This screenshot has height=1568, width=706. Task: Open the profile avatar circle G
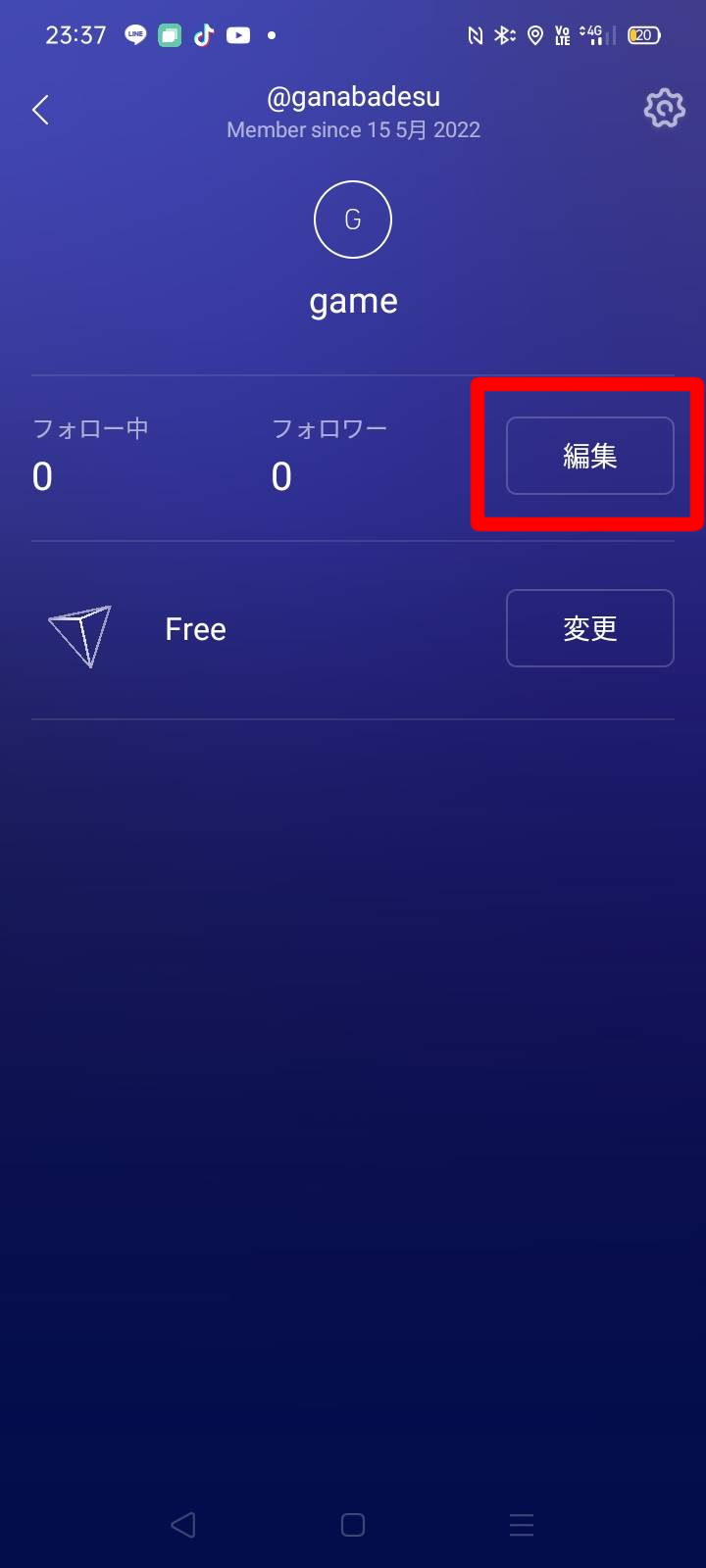pos(353,220)
